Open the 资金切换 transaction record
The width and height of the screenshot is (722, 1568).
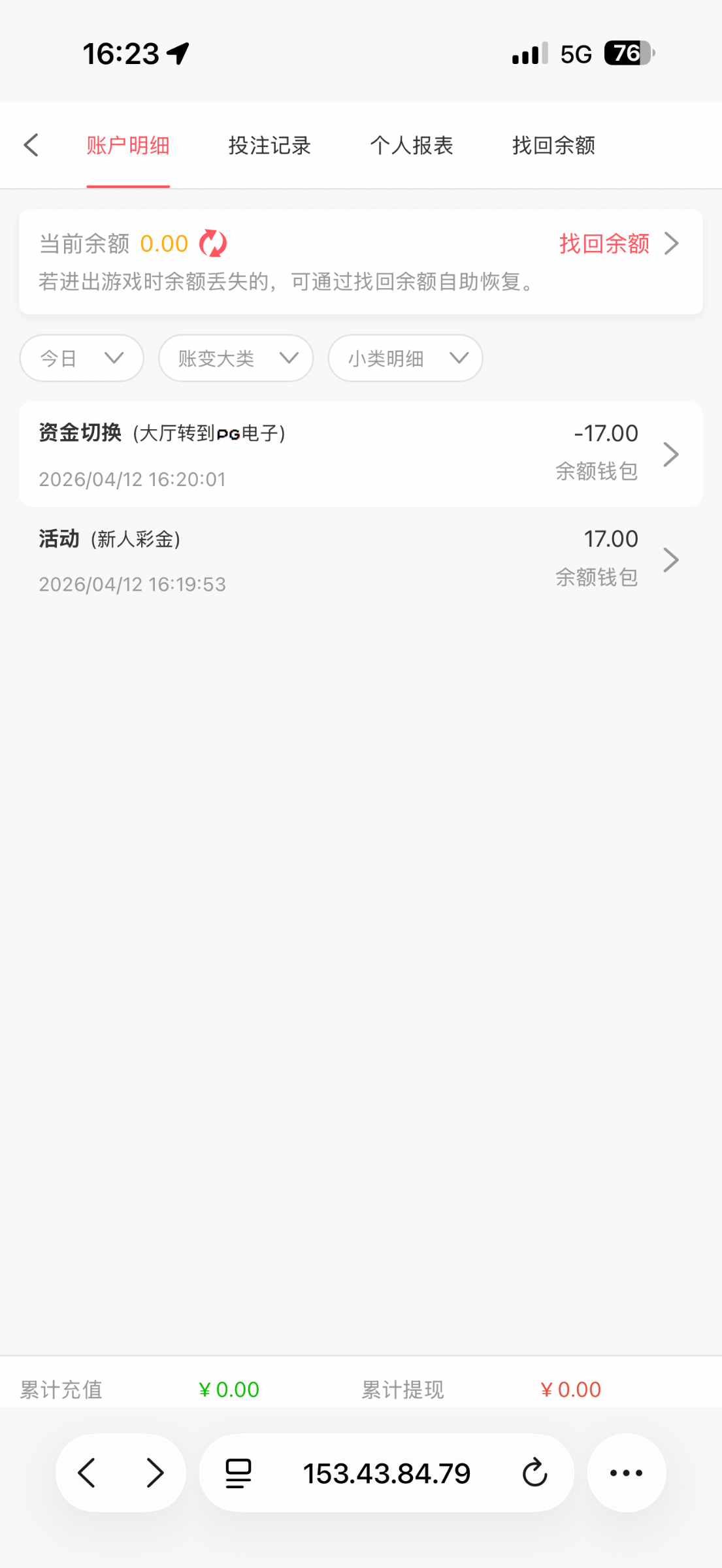(x=361, y=455)
